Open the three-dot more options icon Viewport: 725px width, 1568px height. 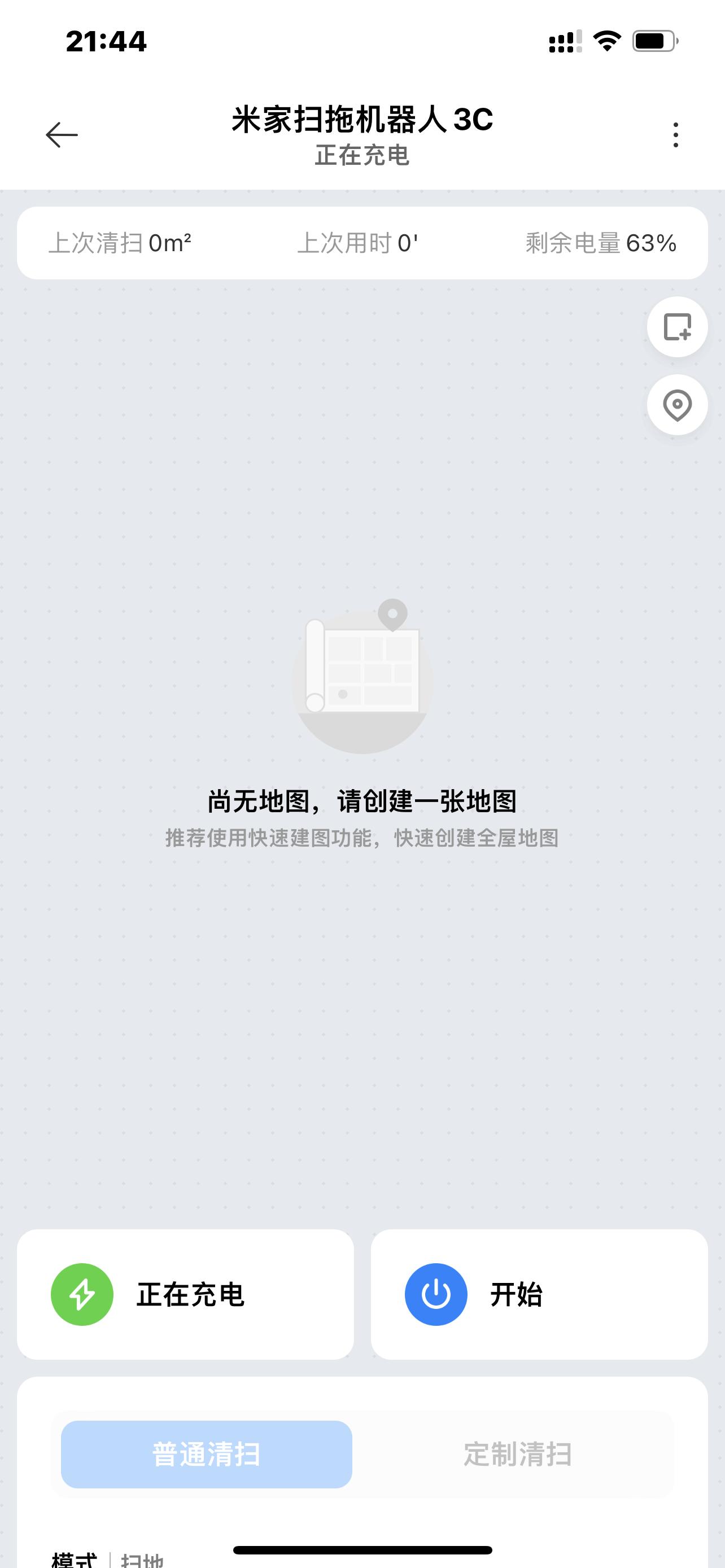[675, 134]
